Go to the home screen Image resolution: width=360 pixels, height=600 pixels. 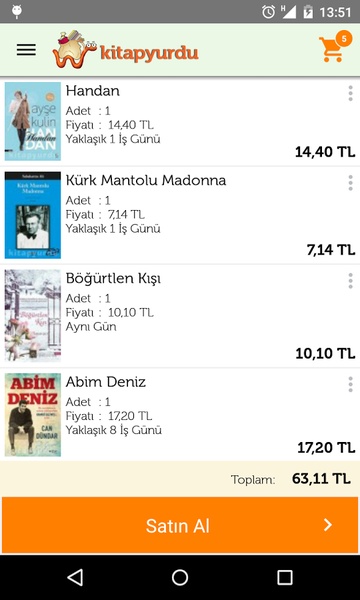(x=180, y=577)
